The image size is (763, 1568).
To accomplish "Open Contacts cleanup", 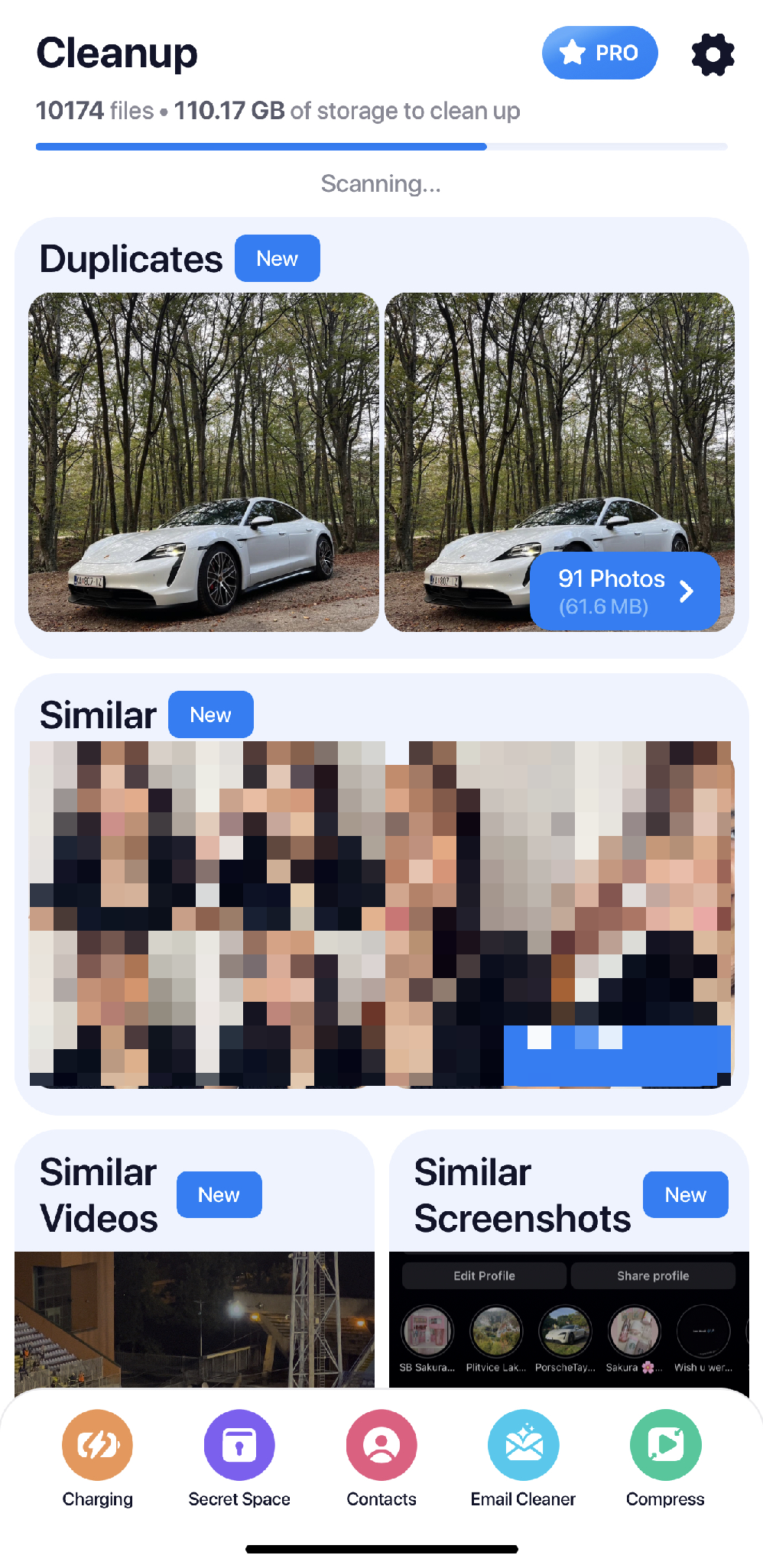I will [381, 1458].
